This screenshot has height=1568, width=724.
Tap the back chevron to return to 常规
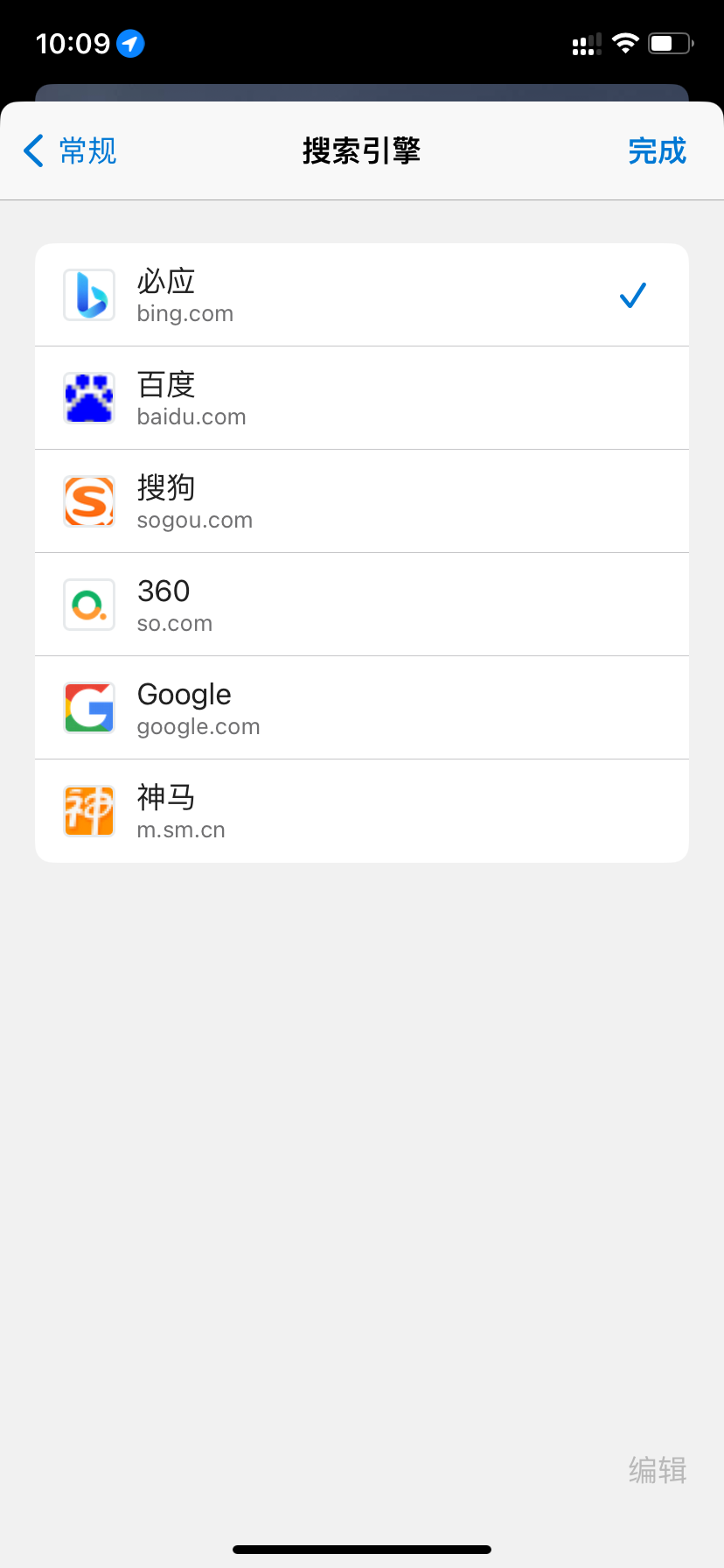coord(33,150)
